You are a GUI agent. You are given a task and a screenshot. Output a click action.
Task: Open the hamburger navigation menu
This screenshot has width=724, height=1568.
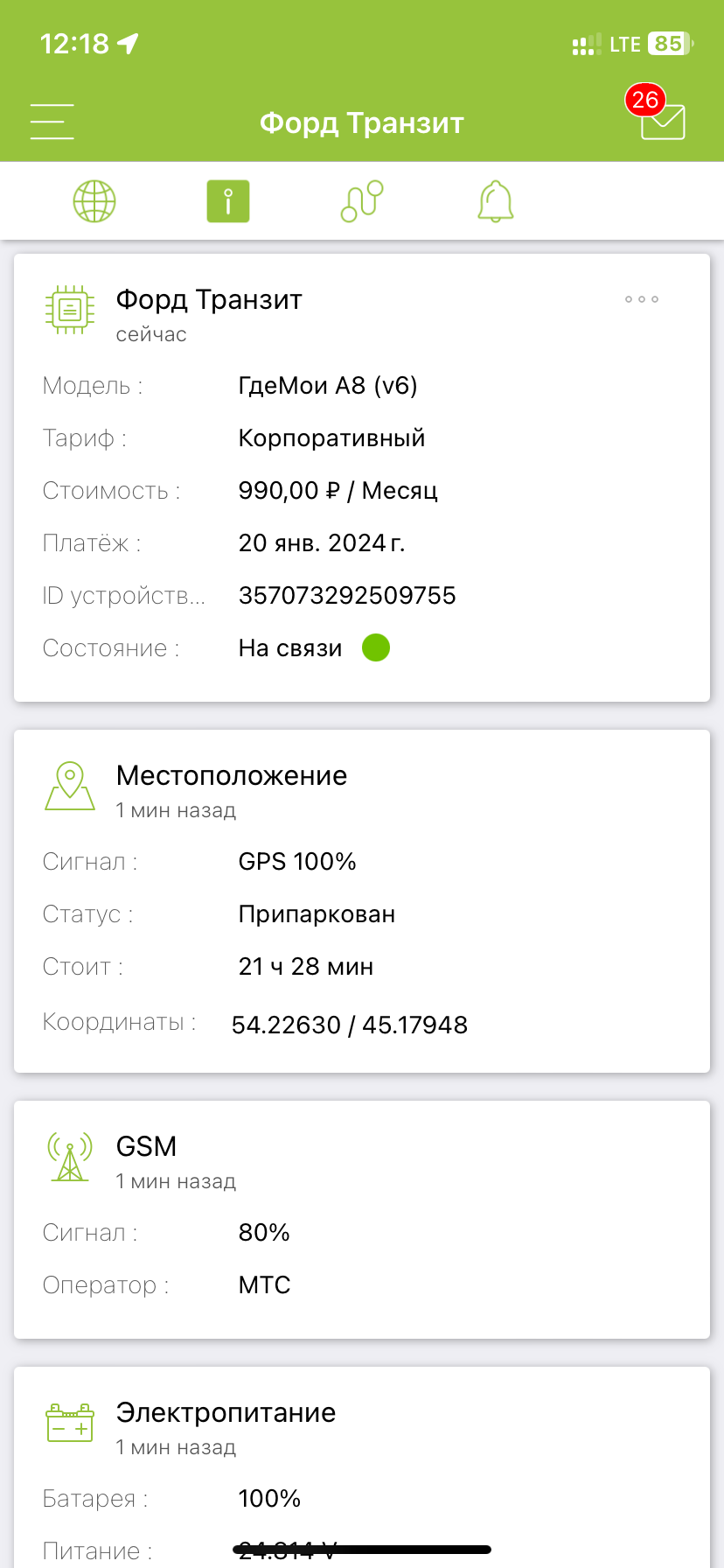[52, 122]
